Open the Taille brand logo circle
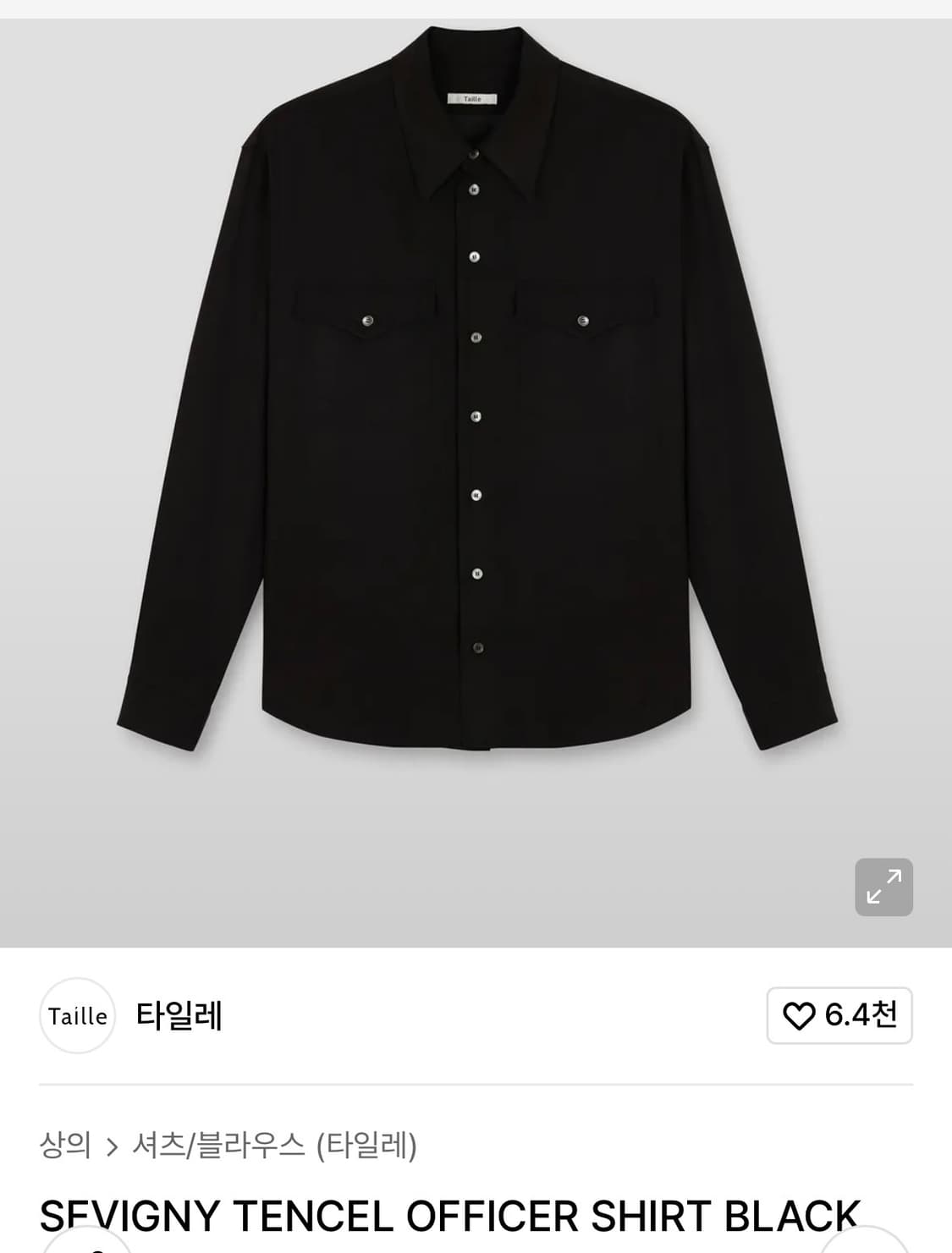The image size is (952, 1253). coord(78,1016)
